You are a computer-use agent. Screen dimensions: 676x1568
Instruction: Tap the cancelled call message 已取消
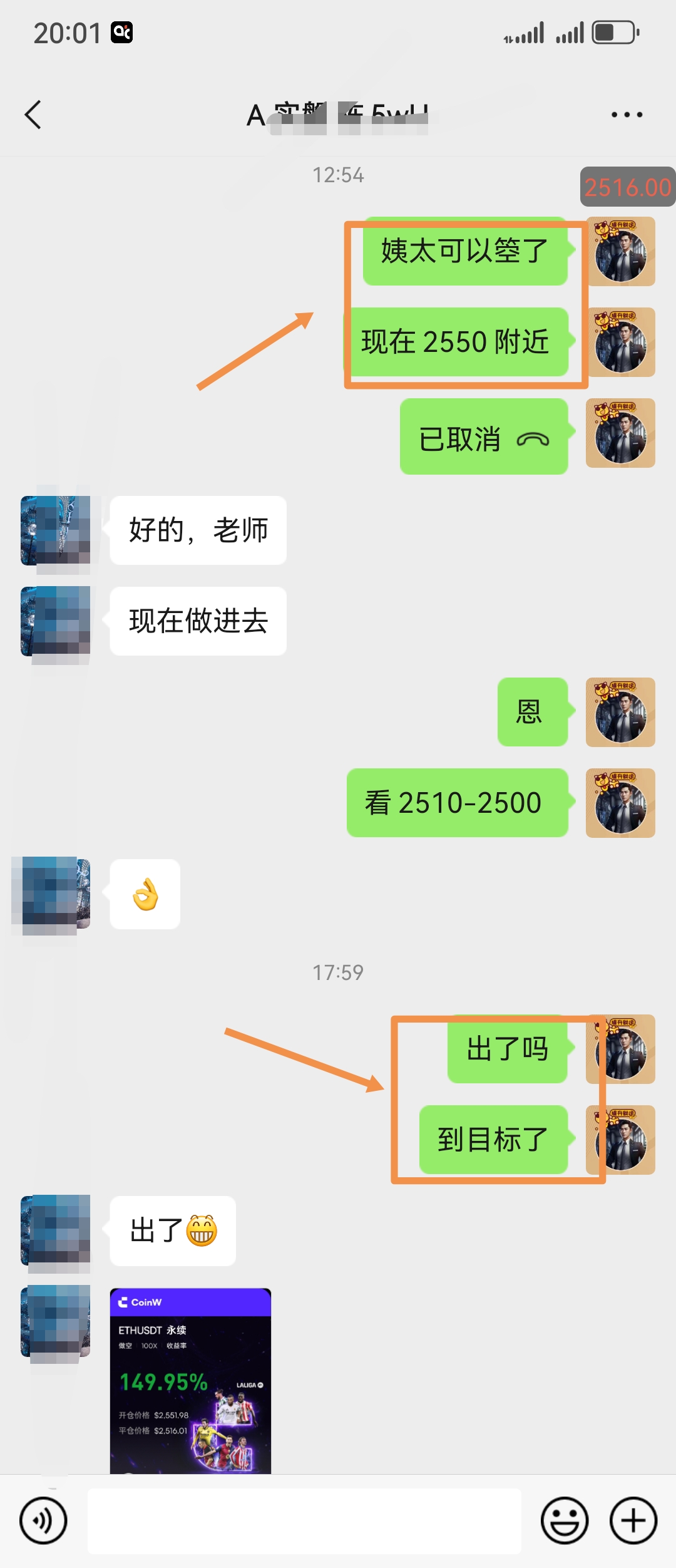click(483, 437)
